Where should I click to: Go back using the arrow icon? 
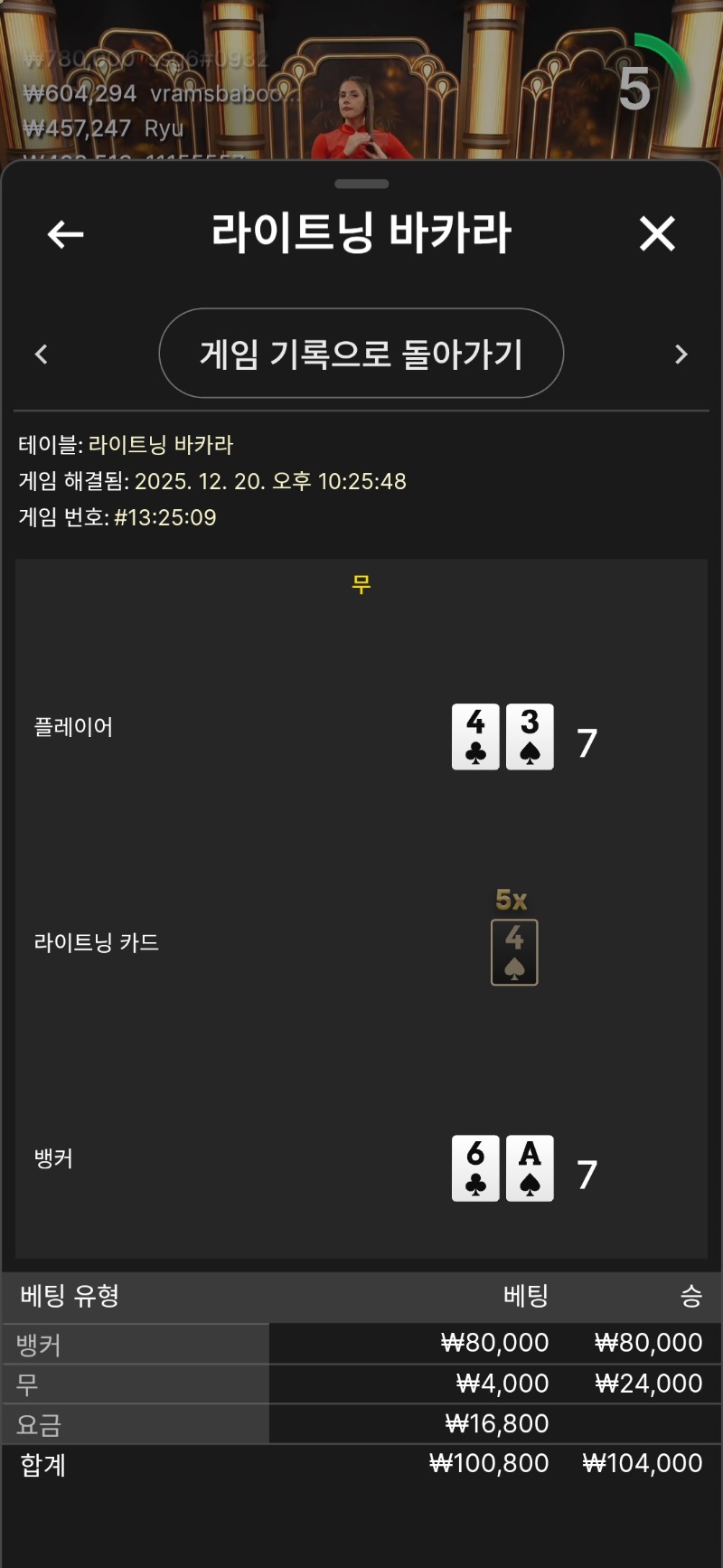point(65,234)
